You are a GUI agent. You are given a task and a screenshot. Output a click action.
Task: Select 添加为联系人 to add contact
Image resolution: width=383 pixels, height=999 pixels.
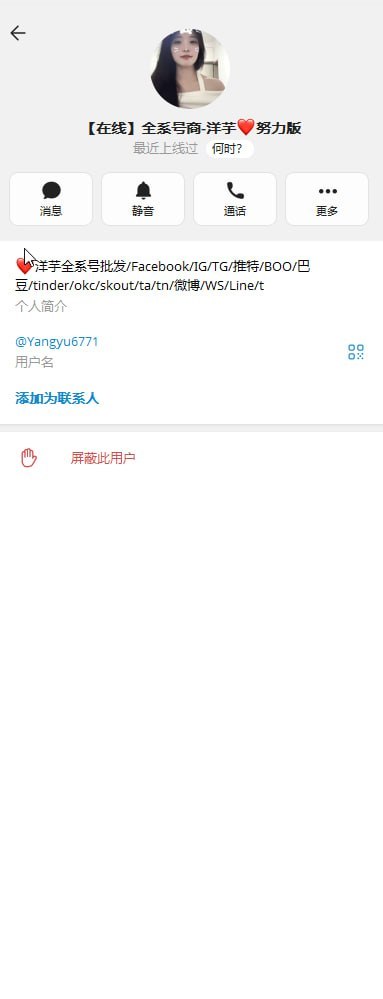57,399
